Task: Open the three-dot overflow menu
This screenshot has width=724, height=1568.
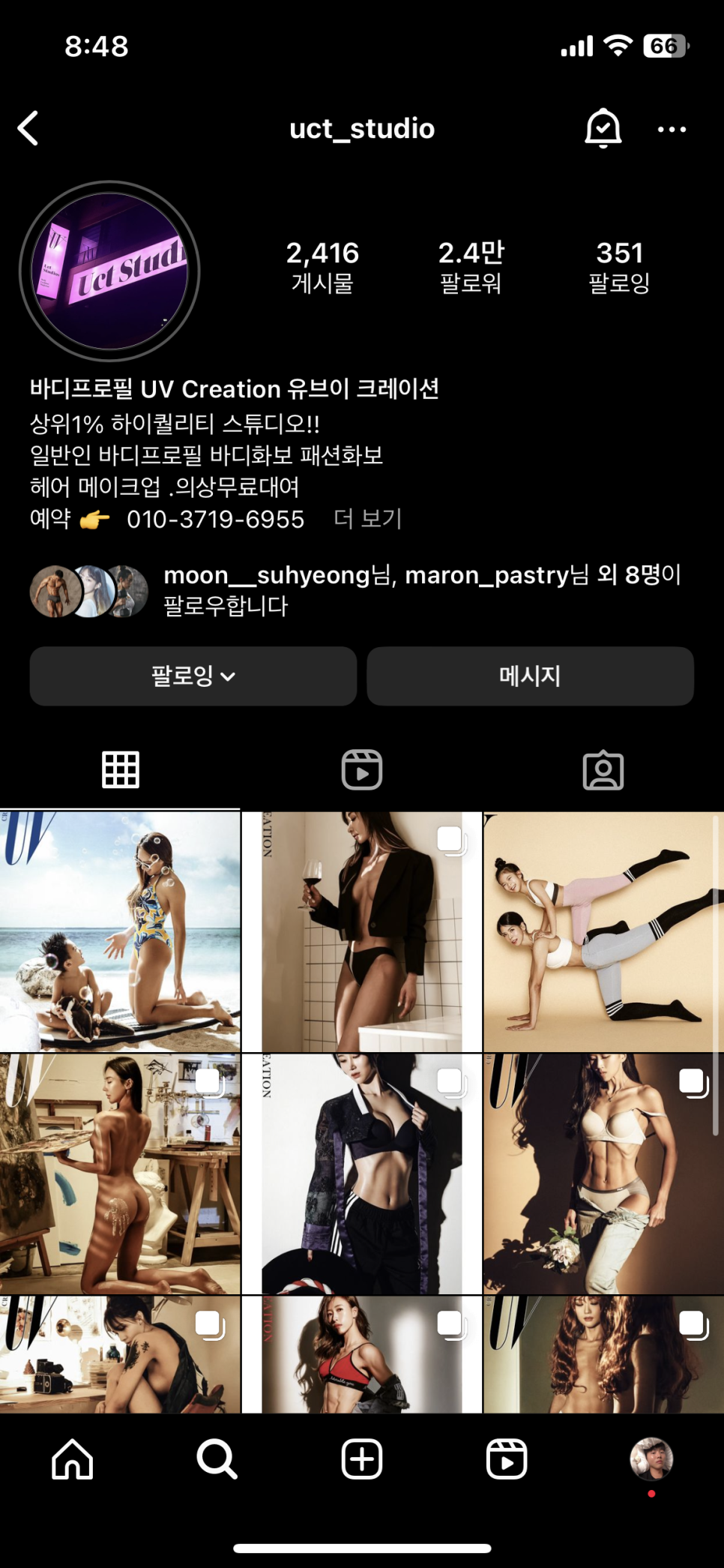Action: tap(672, 129)
